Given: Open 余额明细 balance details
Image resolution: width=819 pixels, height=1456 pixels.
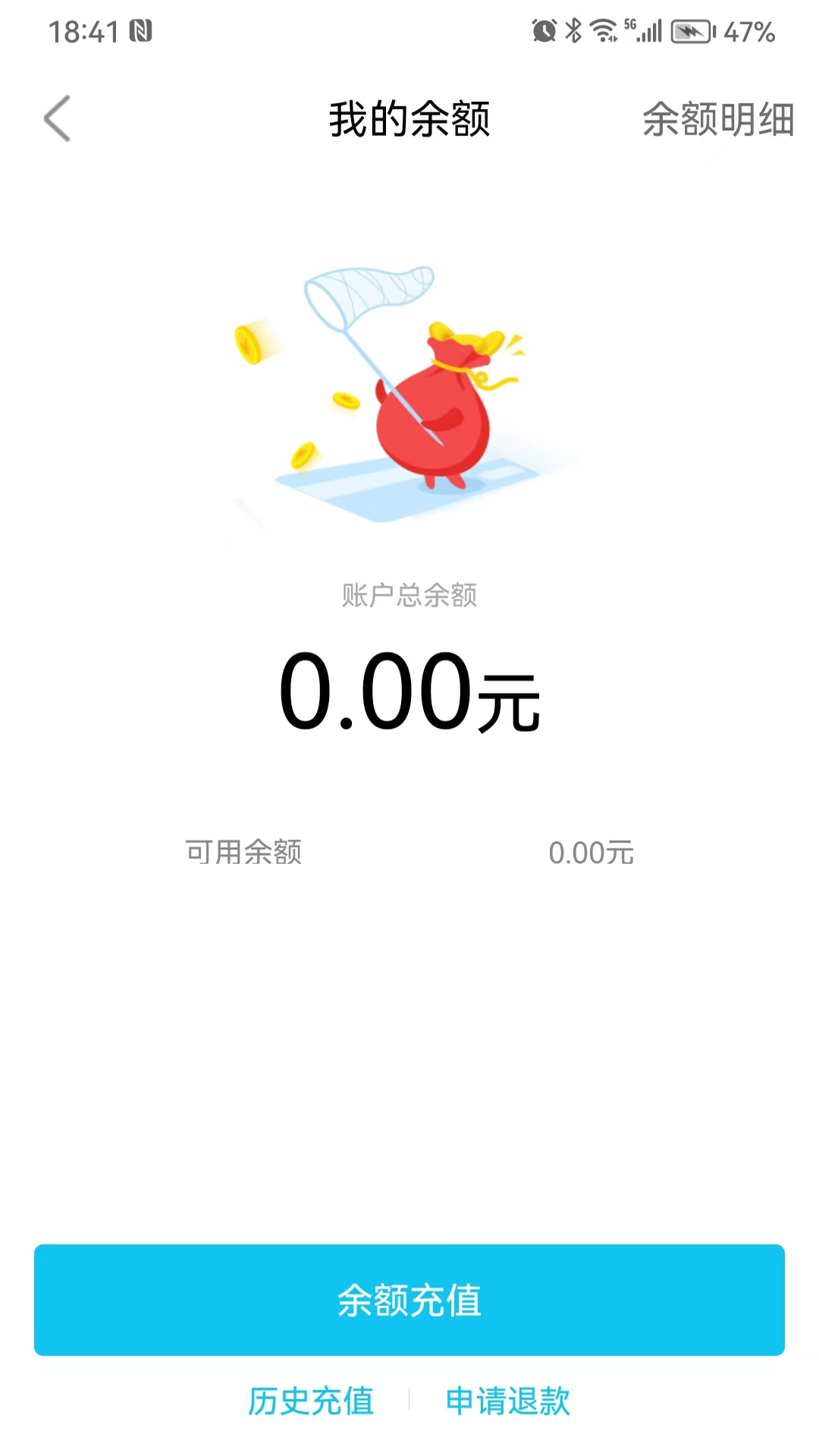Looking at the screenshot, I should click(x=717, y=120).
